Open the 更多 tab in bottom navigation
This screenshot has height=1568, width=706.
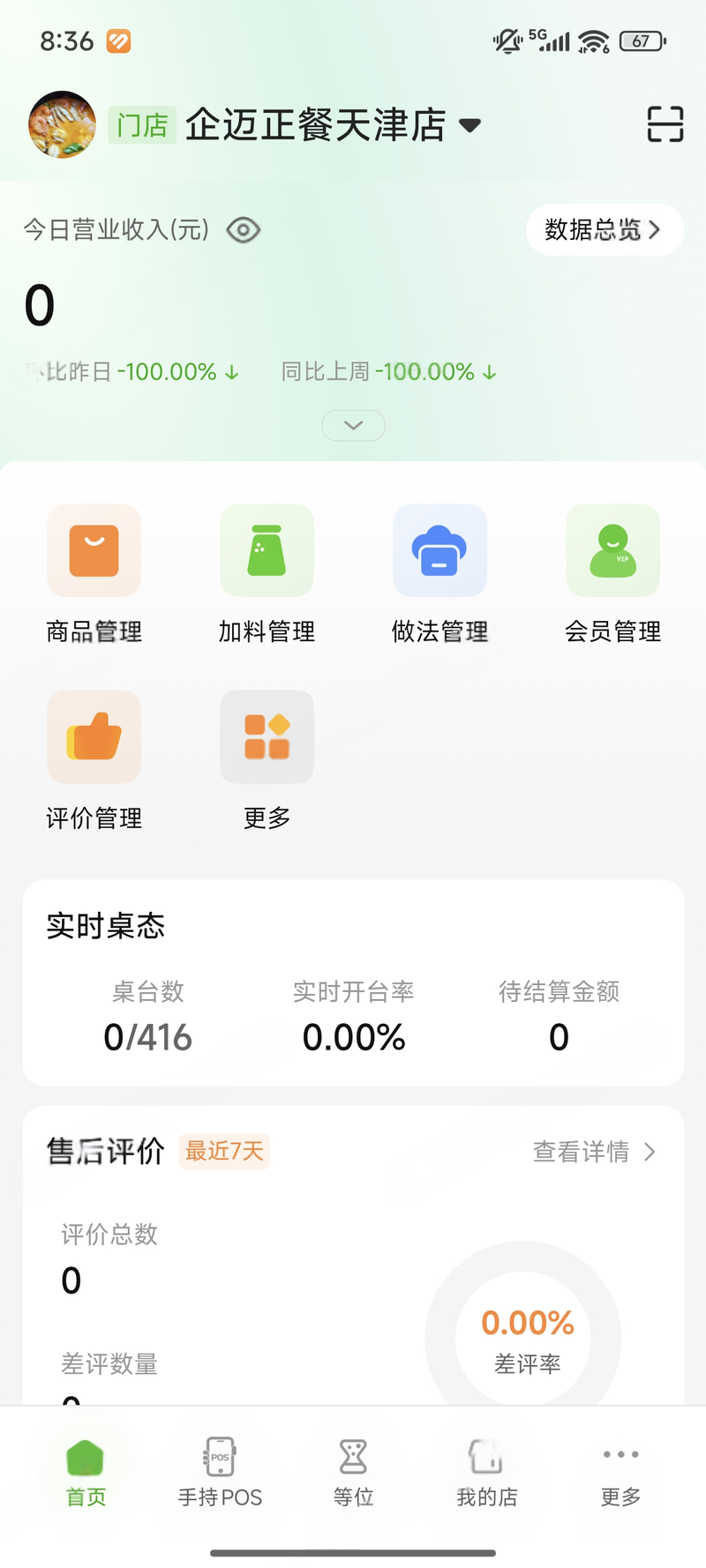click(620, 1471)
